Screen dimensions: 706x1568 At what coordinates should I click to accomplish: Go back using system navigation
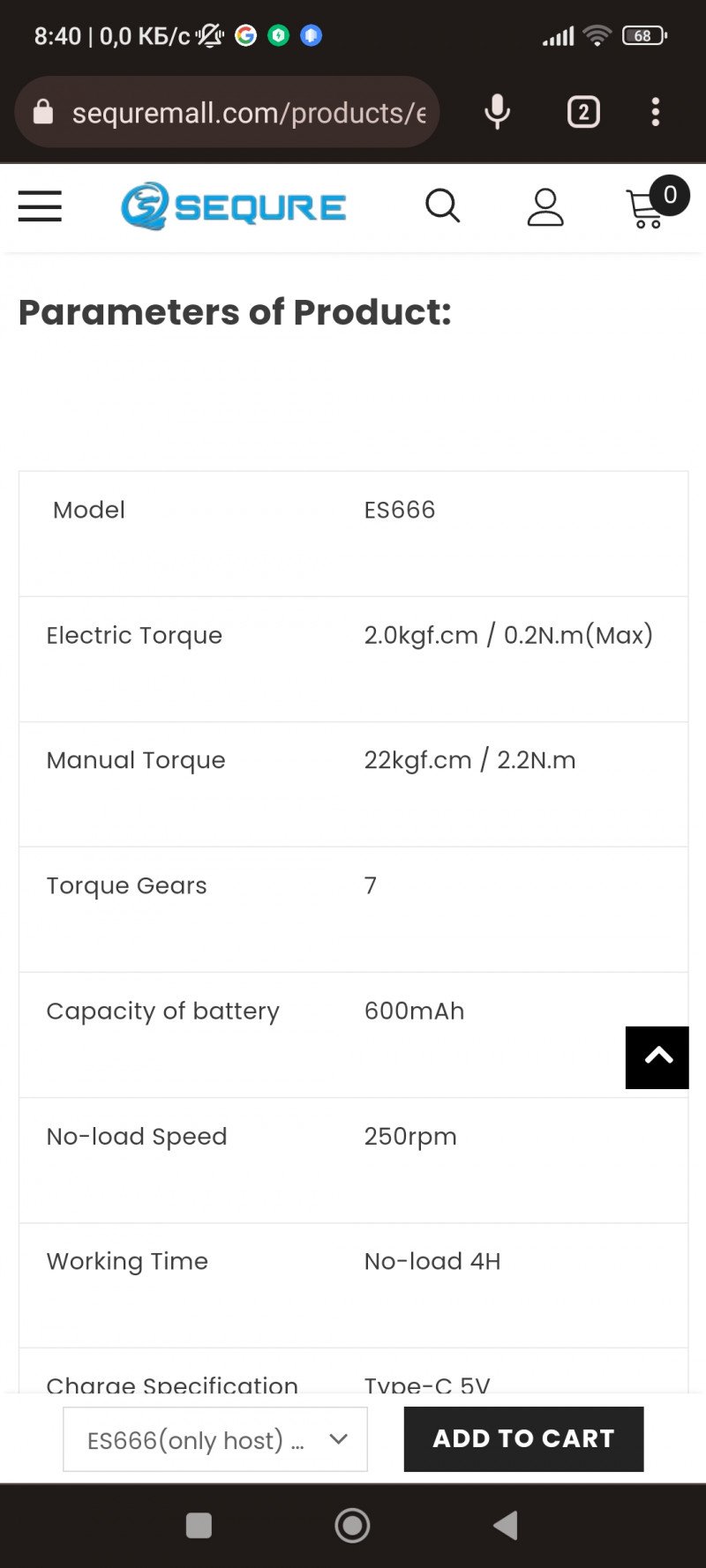tap(506, 1525)
